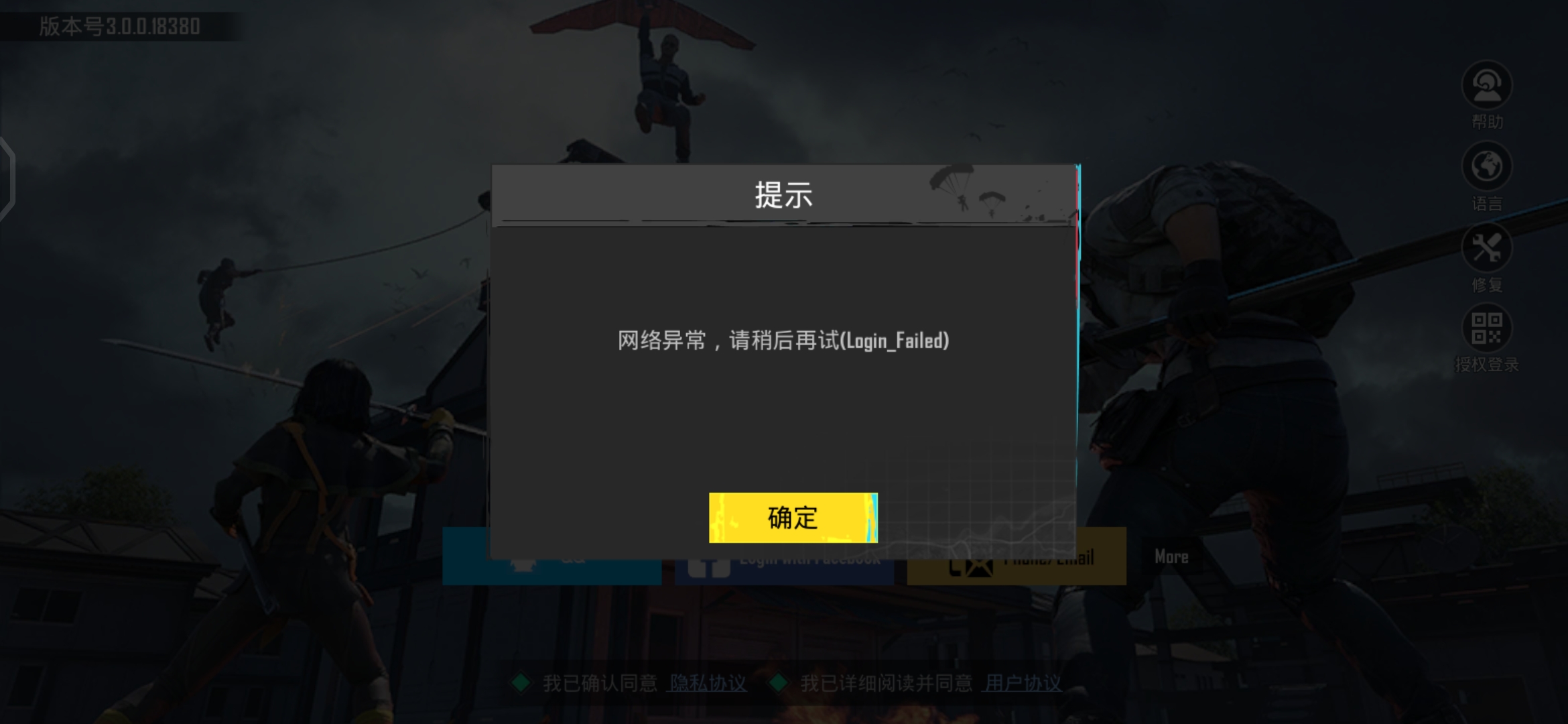Open the 隐私协议 privacy policy link
The width and height of the screenshot is (1568, 724).
(708, 683)
